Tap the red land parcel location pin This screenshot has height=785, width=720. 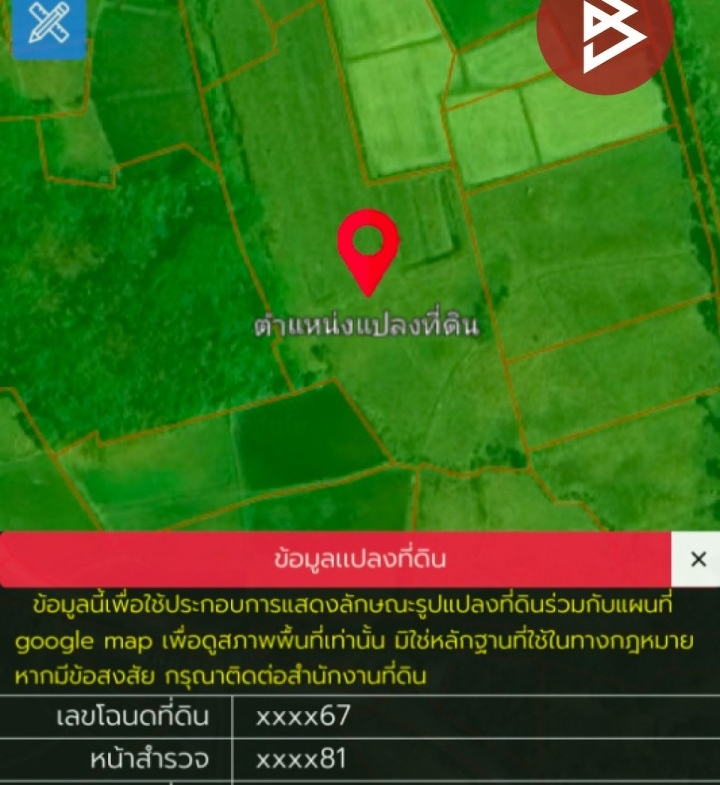[368, 248]
